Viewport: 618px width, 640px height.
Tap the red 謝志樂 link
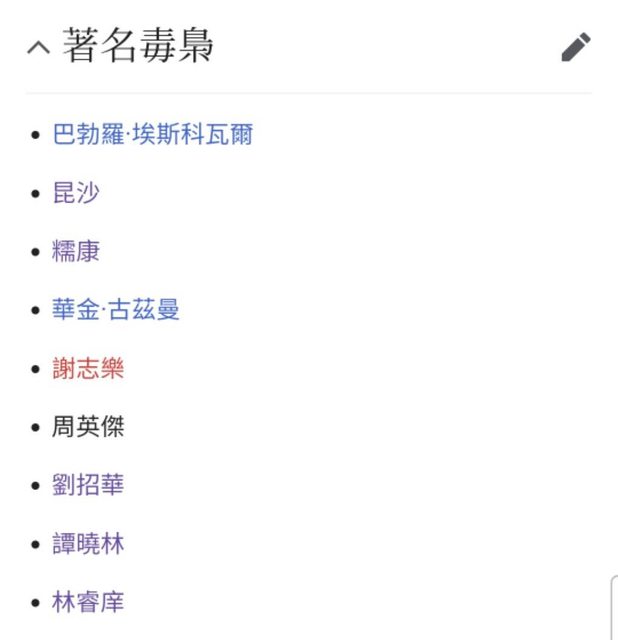[88, 369]
